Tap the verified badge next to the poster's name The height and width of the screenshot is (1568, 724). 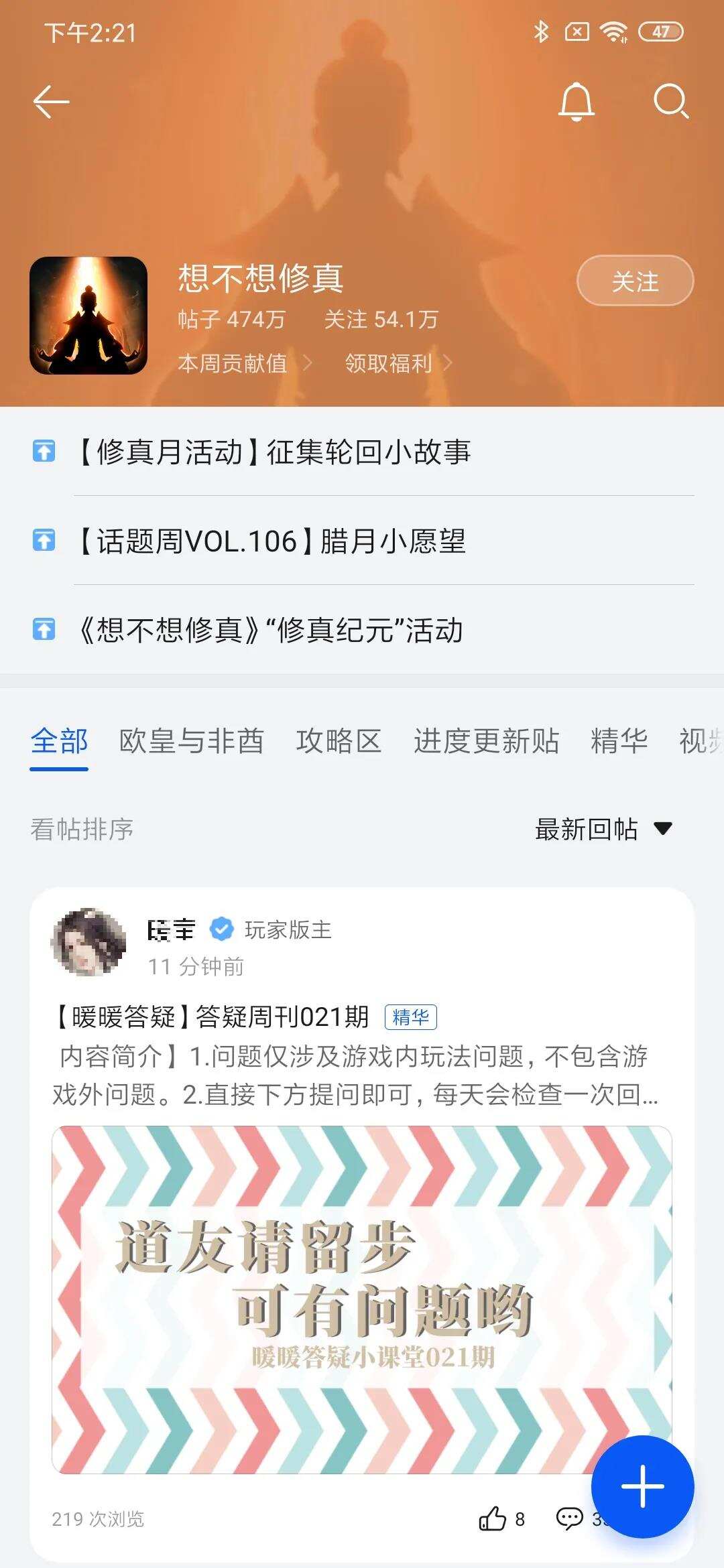point(219,928)
